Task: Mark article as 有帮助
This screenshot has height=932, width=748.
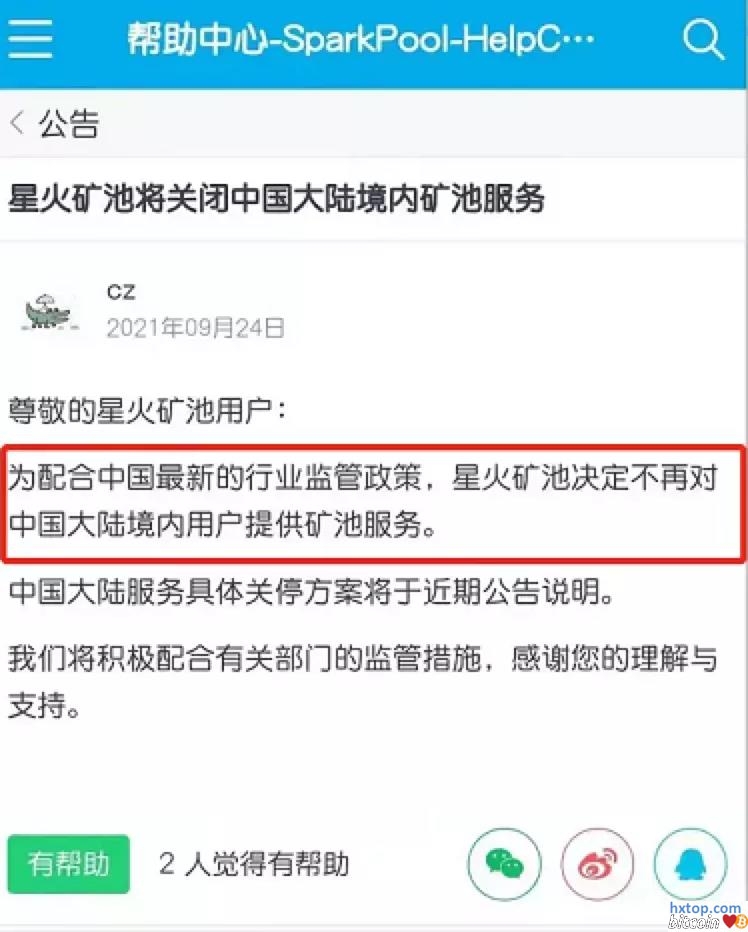Action: point(68,863)
